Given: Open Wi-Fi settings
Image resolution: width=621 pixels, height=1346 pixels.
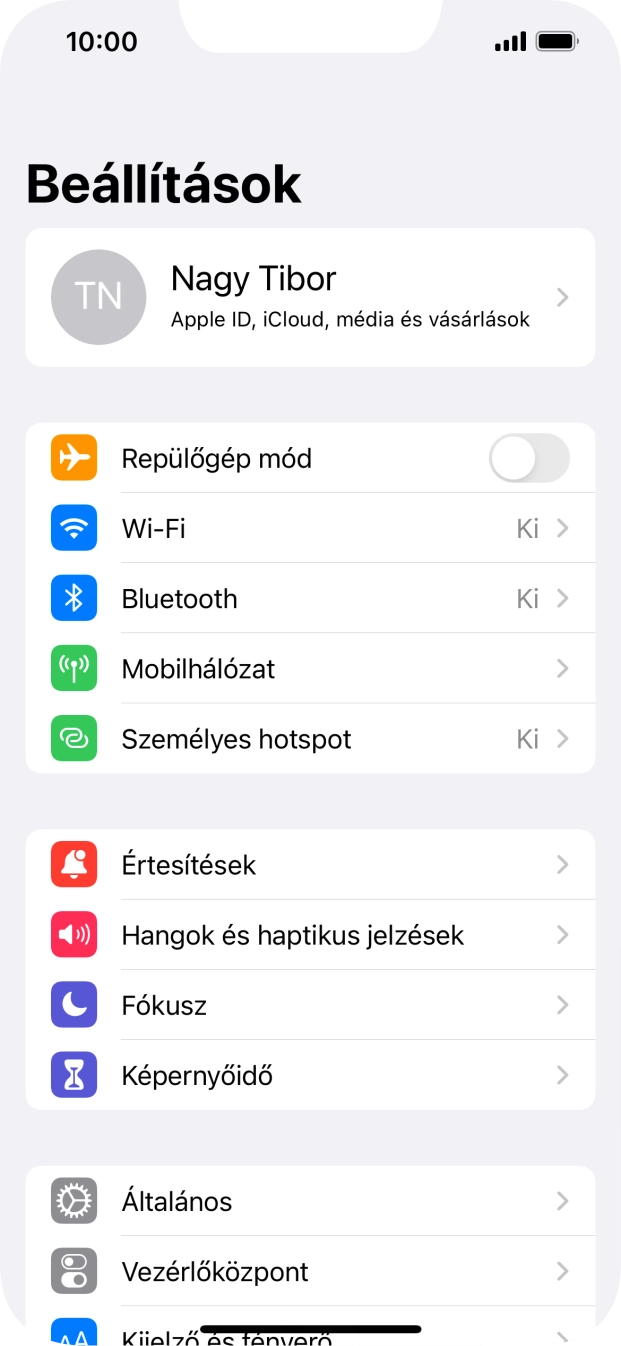Looking at the screenshot, I should (310, 528).
